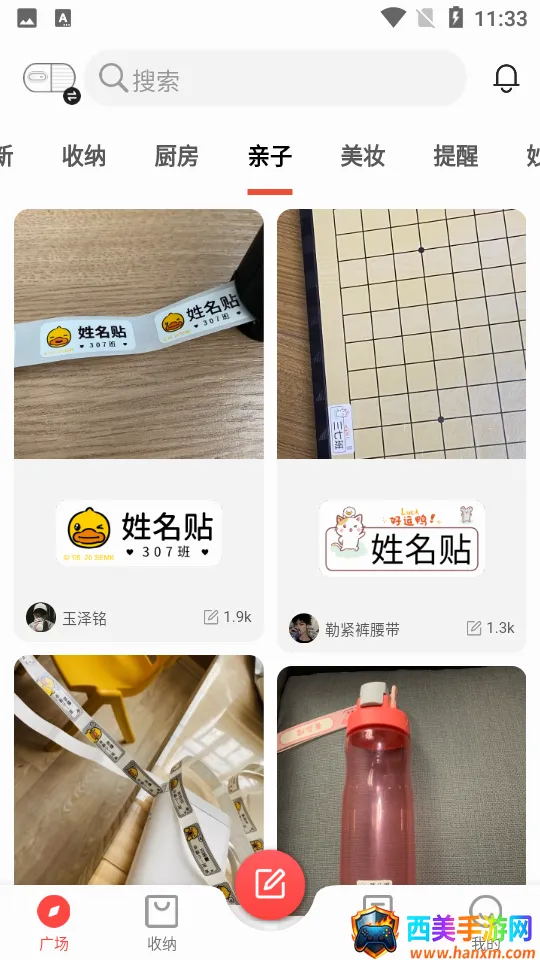Open the notifications bell
Screen dimensions: 540x960
click(x=506, y=78)
